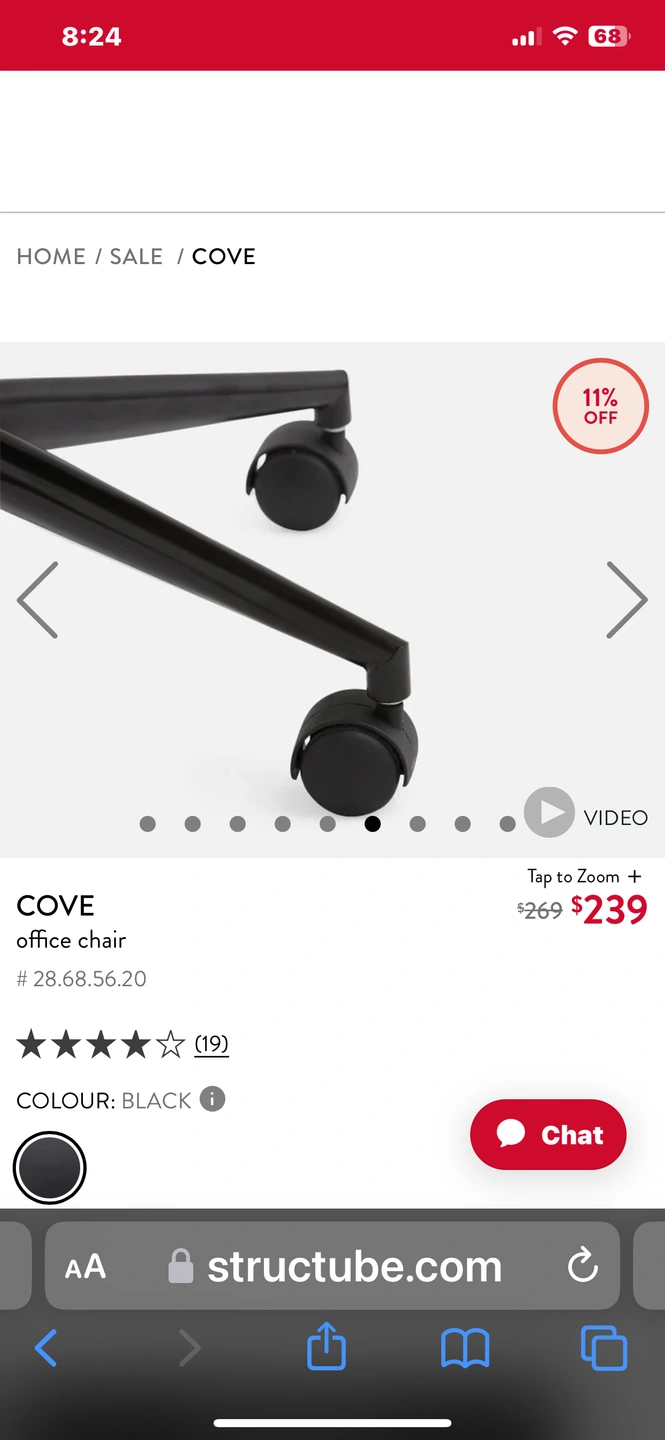Go back to the previous page
This screenshot has width=665, height=1440.
point(46,1348)
